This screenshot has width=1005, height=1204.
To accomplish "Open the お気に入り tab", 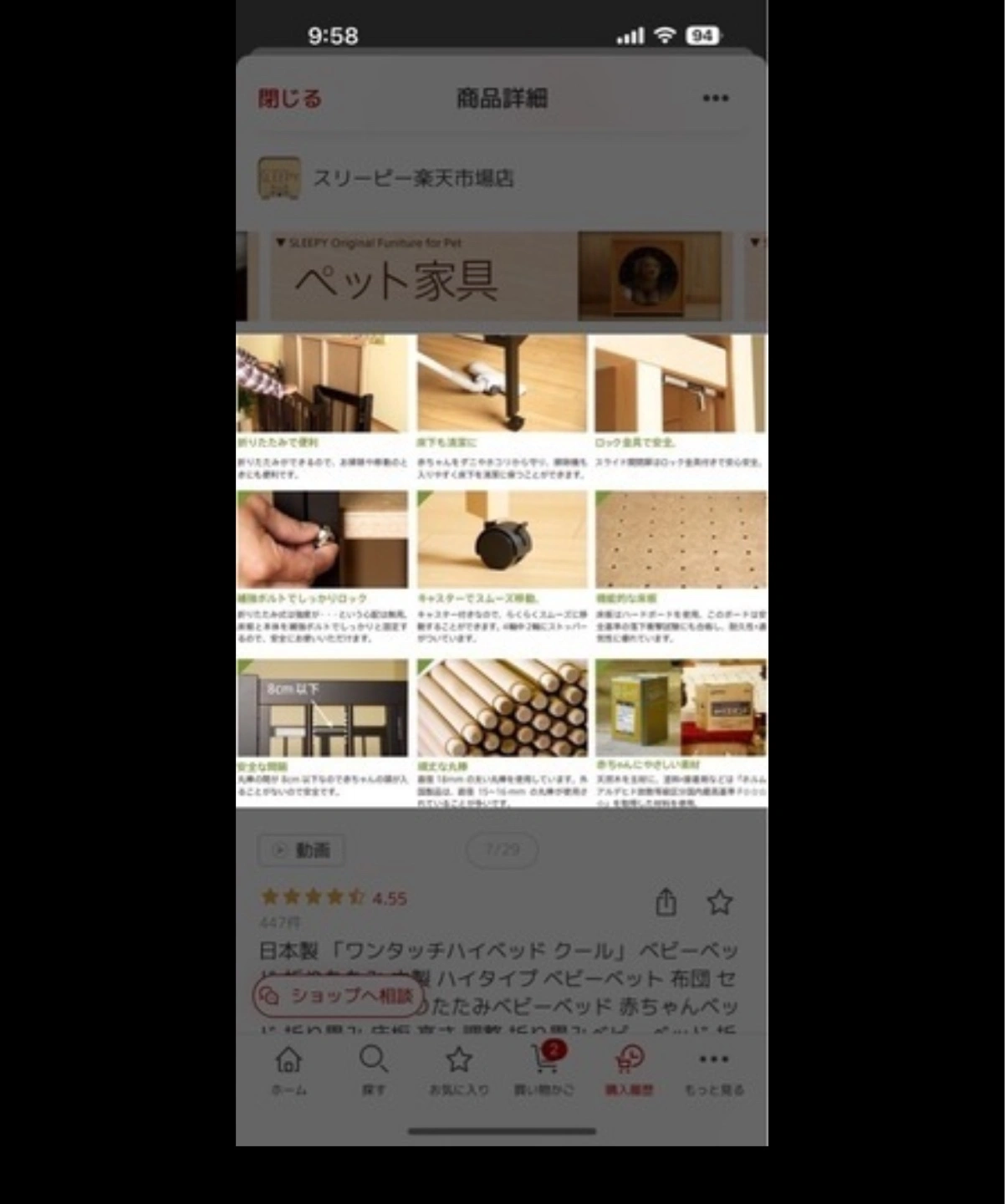I will tap(458, 1069).
